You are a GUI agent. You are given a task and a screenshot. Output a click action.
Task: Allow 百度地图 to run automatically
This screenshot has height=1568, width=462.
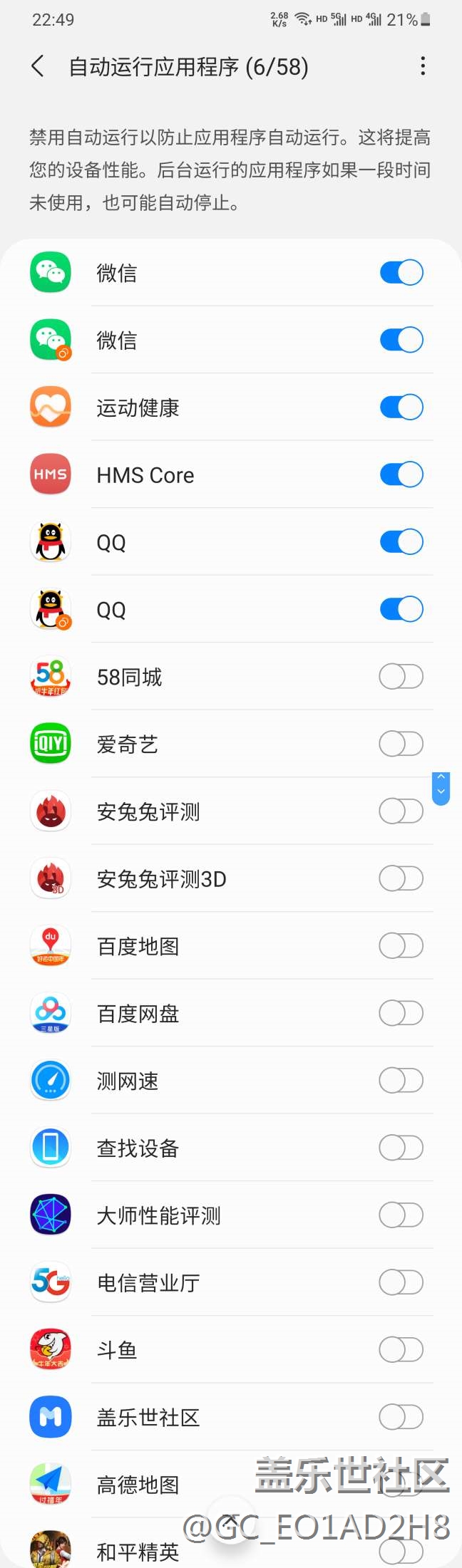click(x=401, y=946)
